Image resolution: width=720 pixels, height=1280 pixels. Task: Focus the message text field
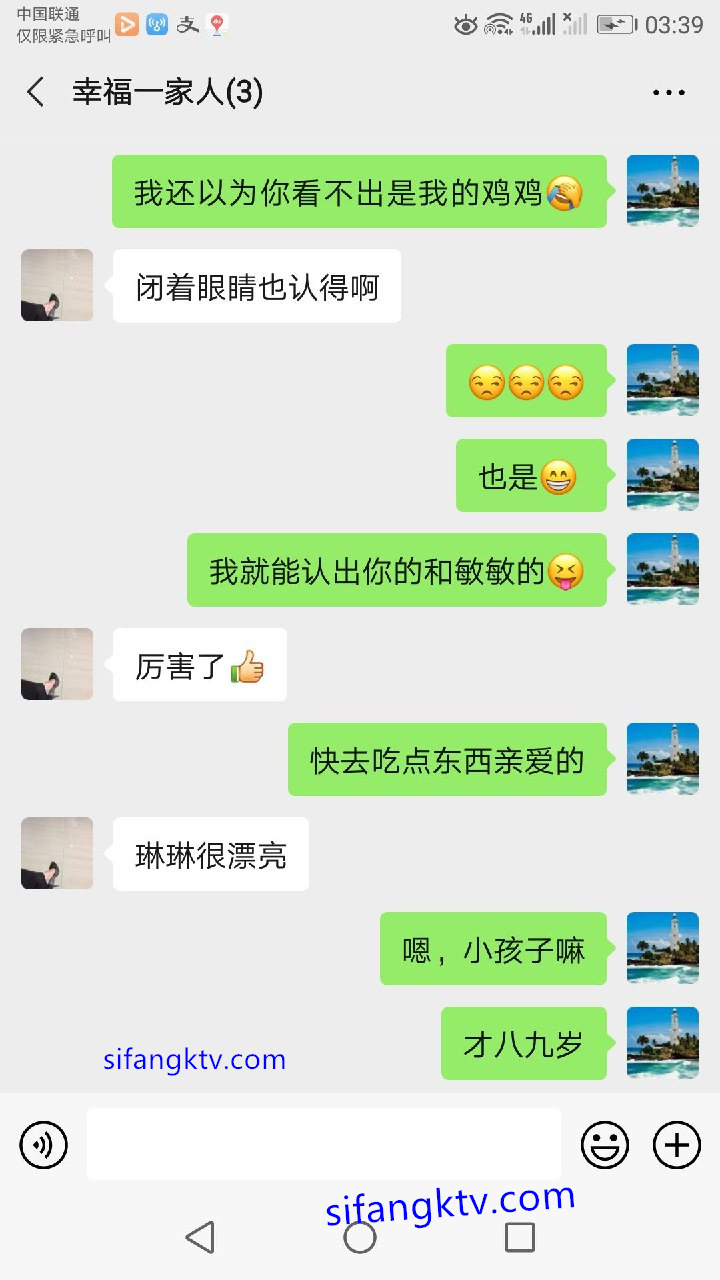[323, 1144]
